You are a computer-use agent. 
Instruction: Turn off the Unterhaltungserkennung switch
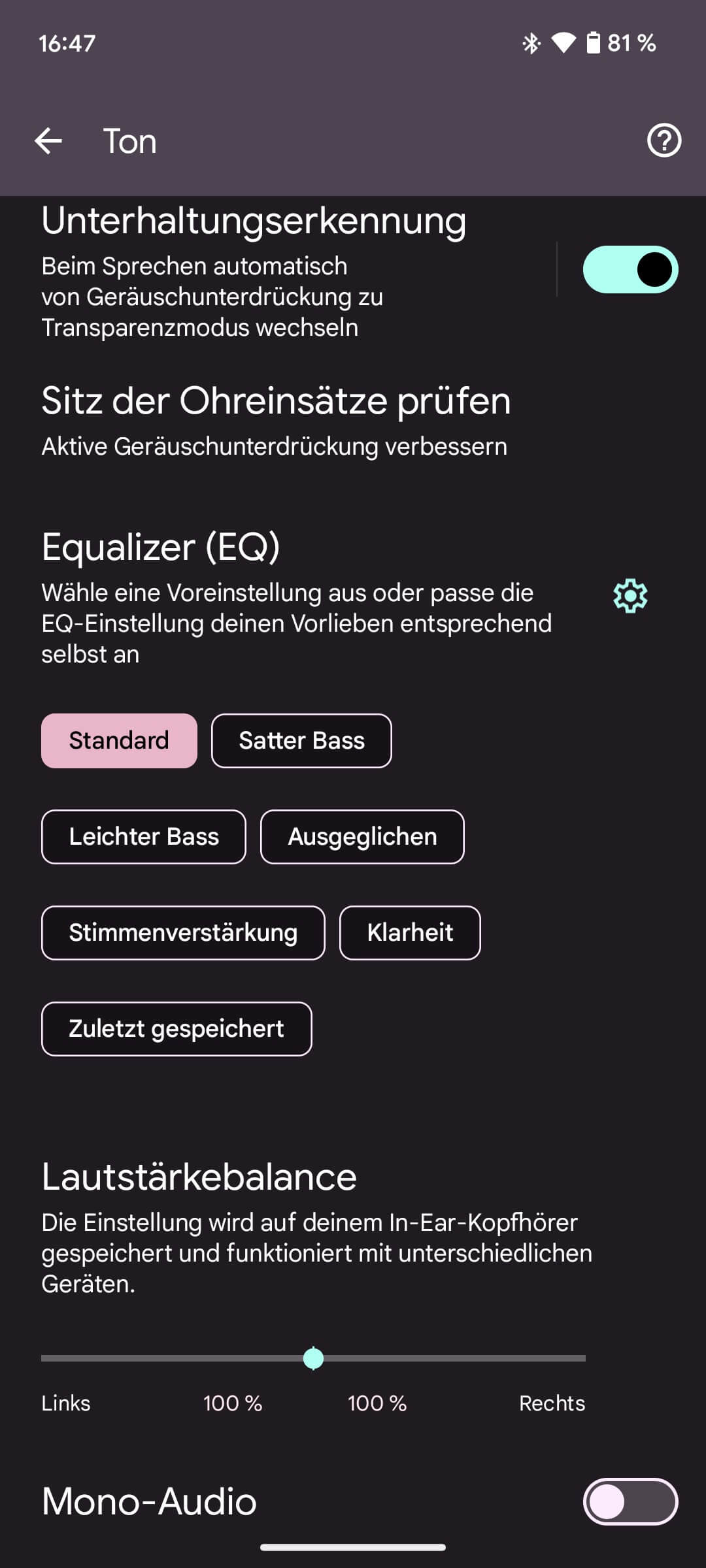pyautogui.click(x=630, y=269)
